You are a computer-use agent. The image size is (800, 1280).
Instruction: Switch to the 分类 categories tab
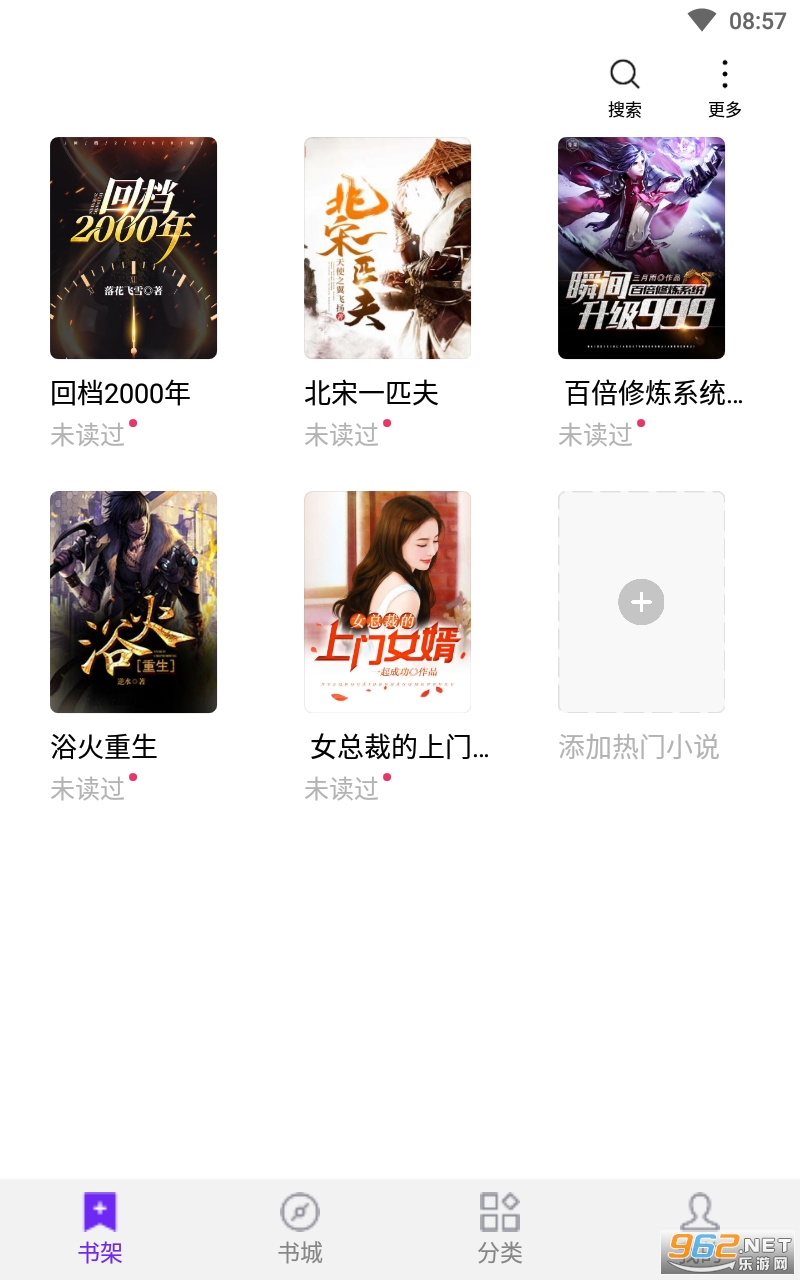pos(500,1228)
